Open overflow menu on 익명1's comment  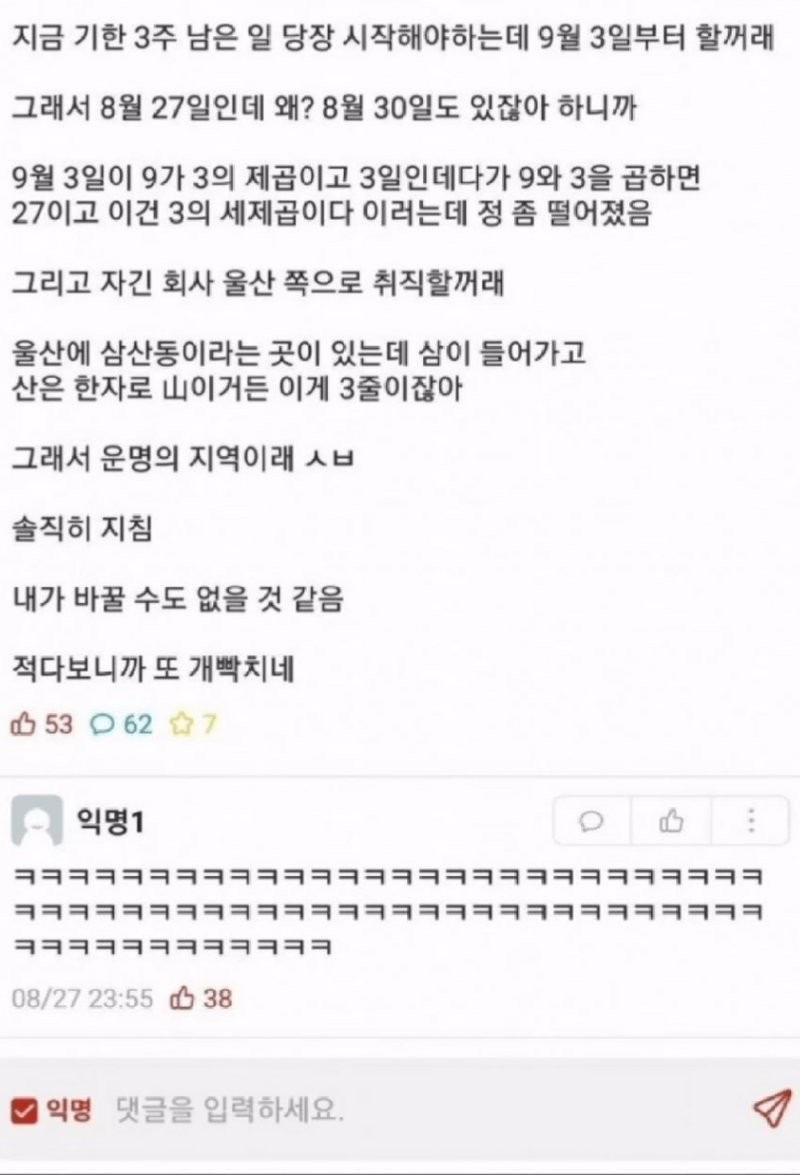(750, 822)
